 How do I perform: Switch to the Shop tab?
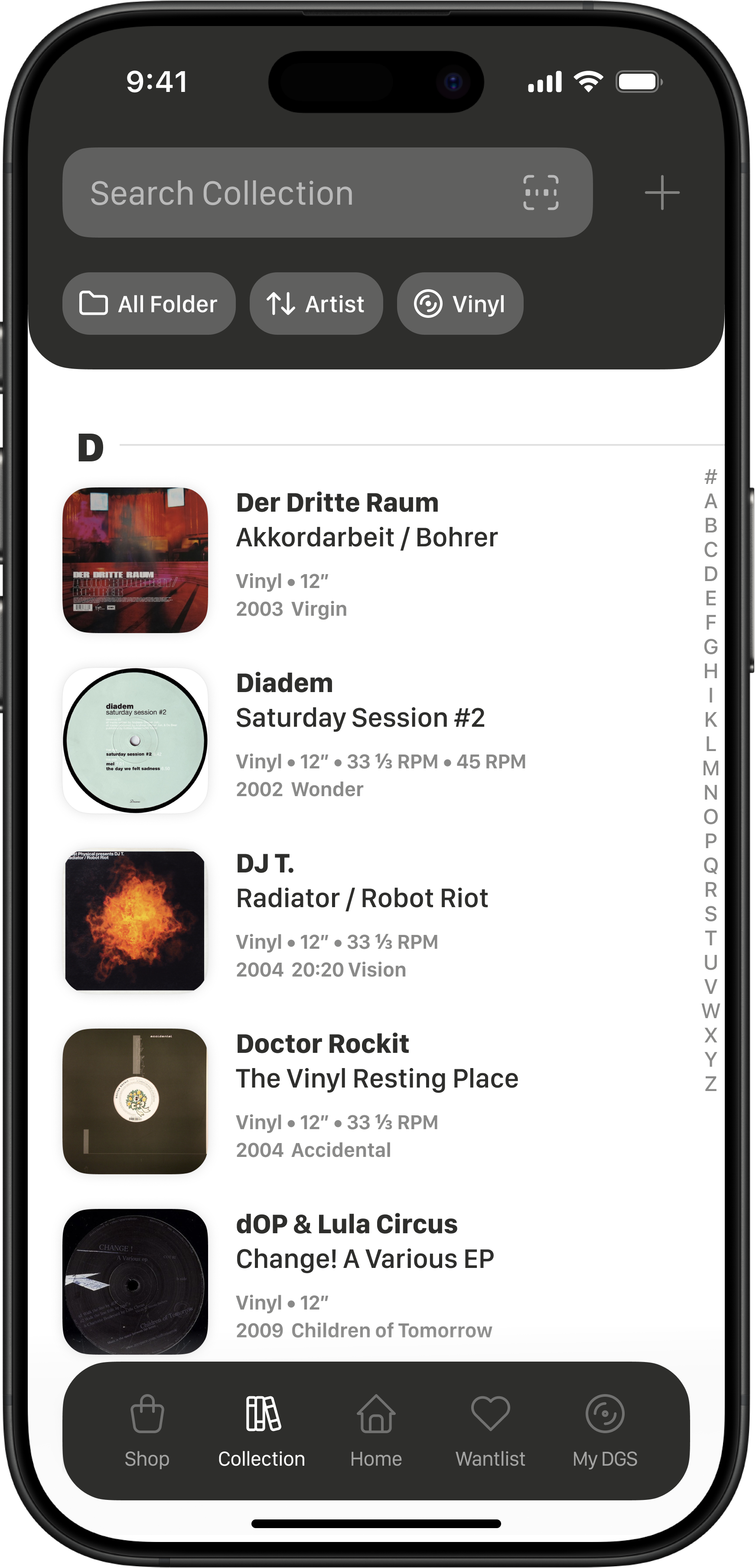point(147,1431)
